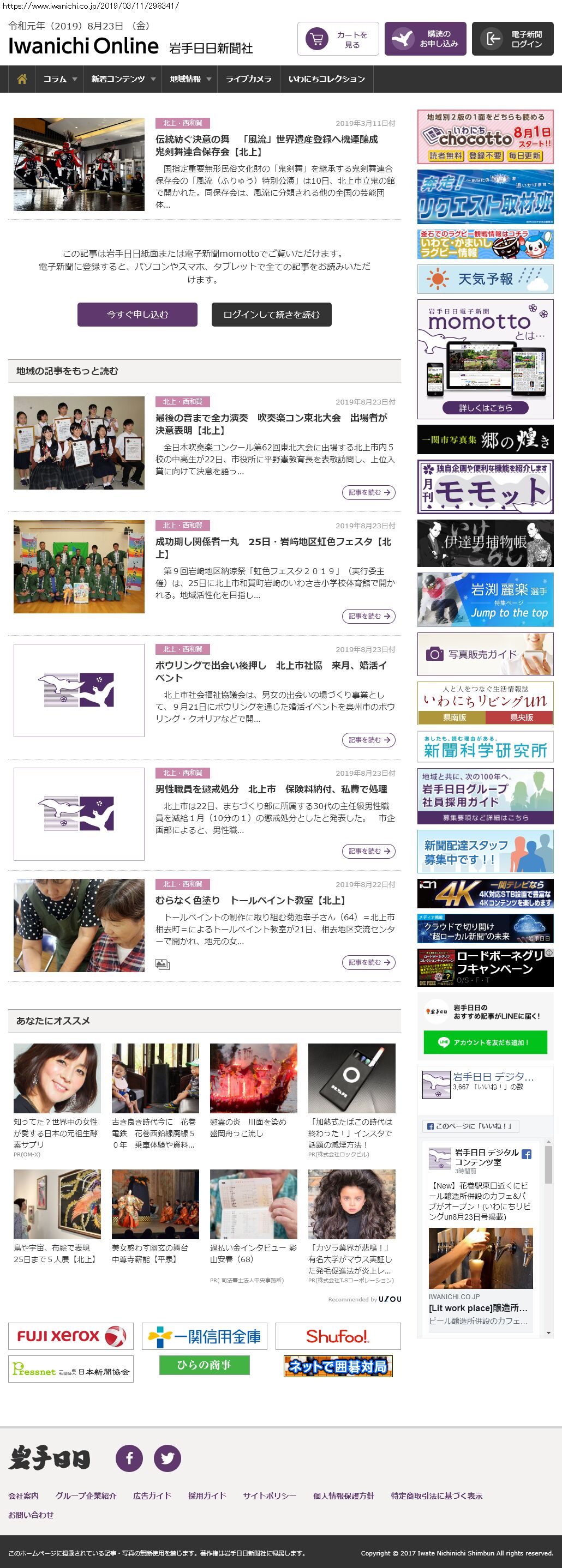Select ログインして続きを読む
This screenshot has height=1568, width=562.
tap(271, 315)
